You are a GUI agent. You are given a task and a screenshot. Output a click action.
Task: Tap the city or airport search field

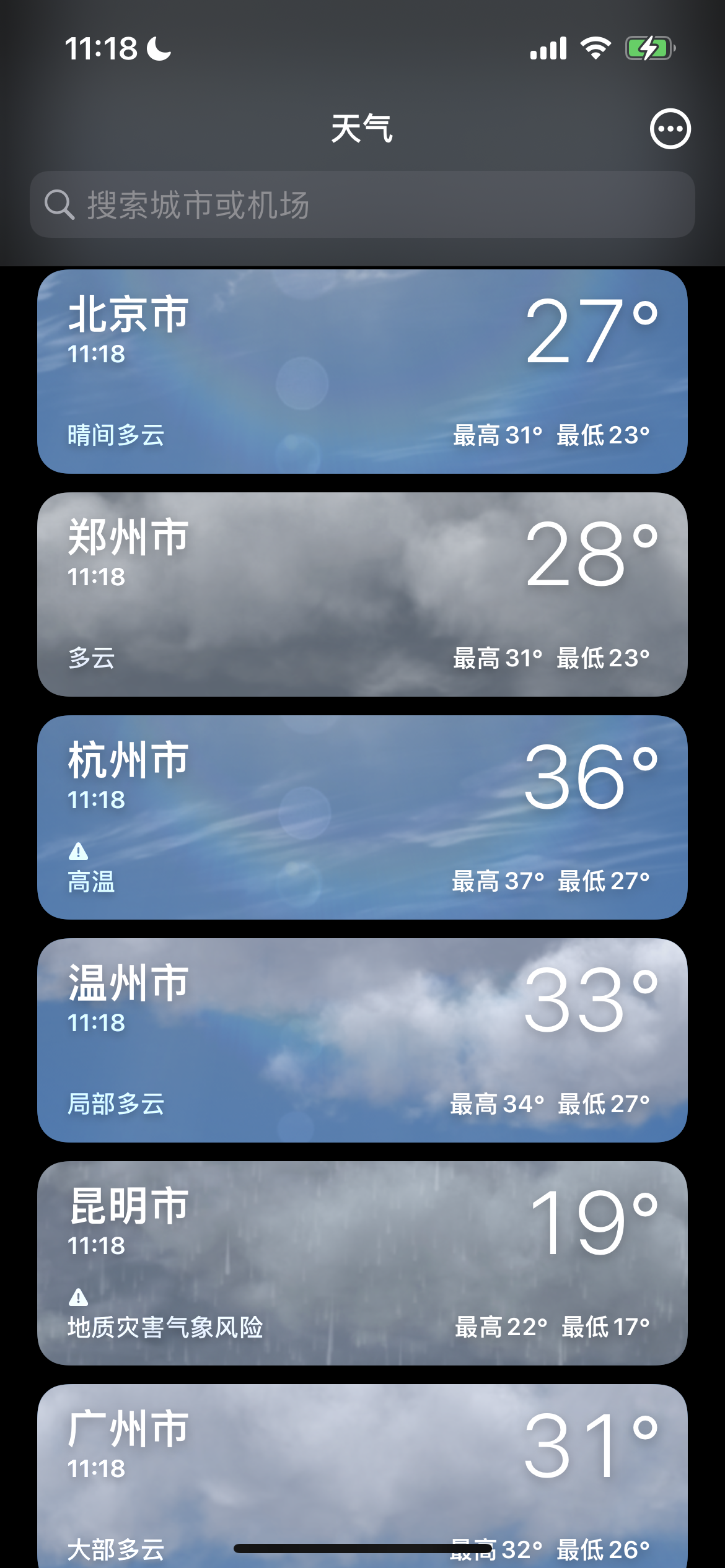(x=362, y=204)
